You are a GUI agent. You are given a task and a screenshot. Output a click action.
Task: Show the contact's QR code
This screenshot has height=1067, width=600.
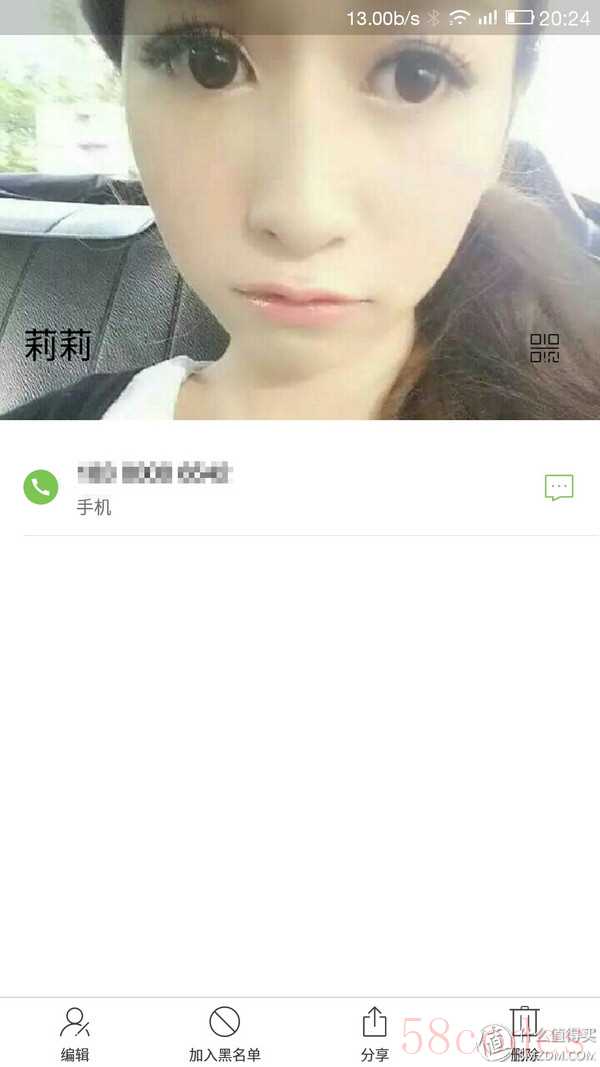click(x=544, y=348)
